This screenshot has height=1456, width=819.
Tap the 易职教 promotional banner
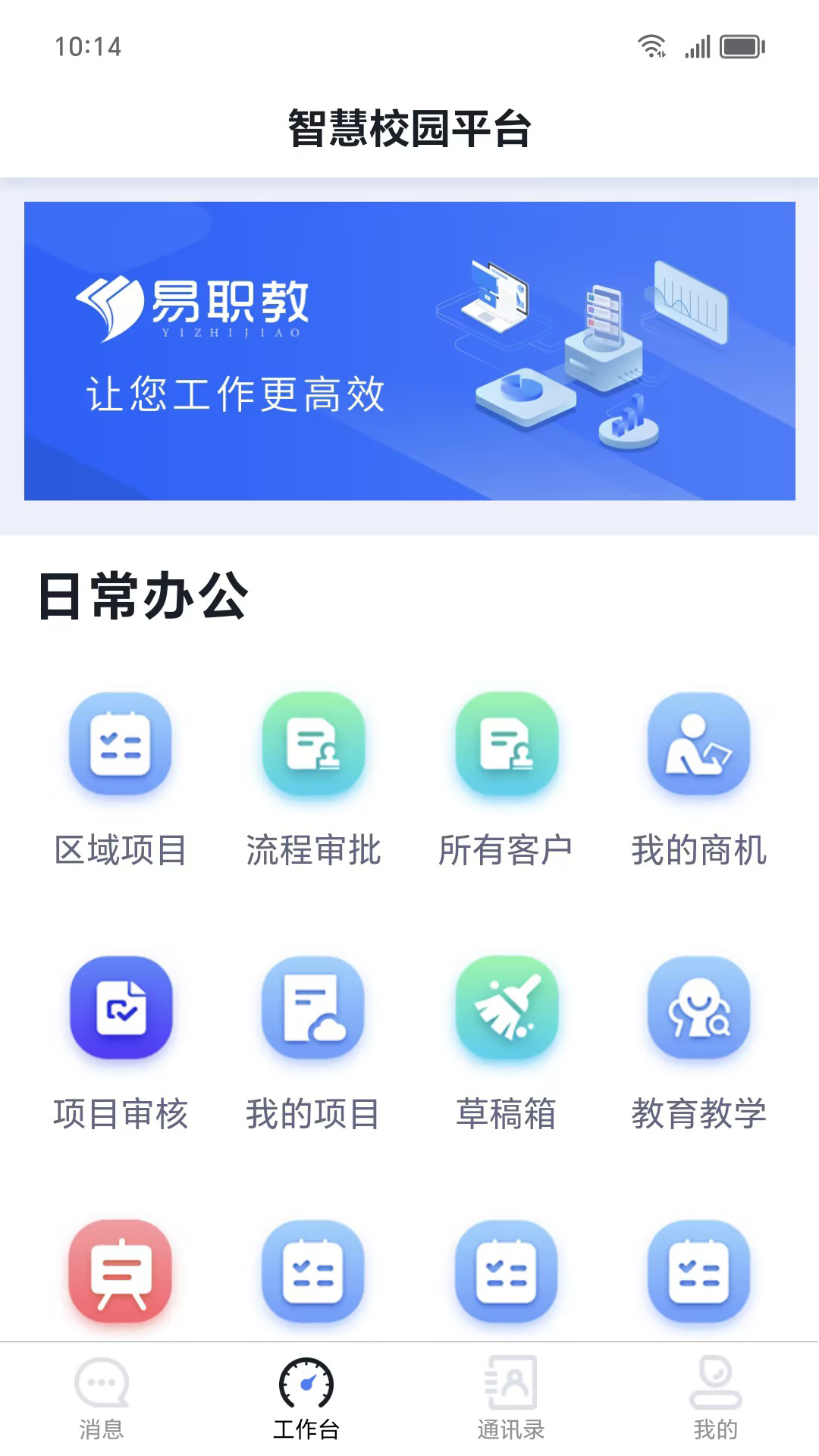(x=409, y=350)
